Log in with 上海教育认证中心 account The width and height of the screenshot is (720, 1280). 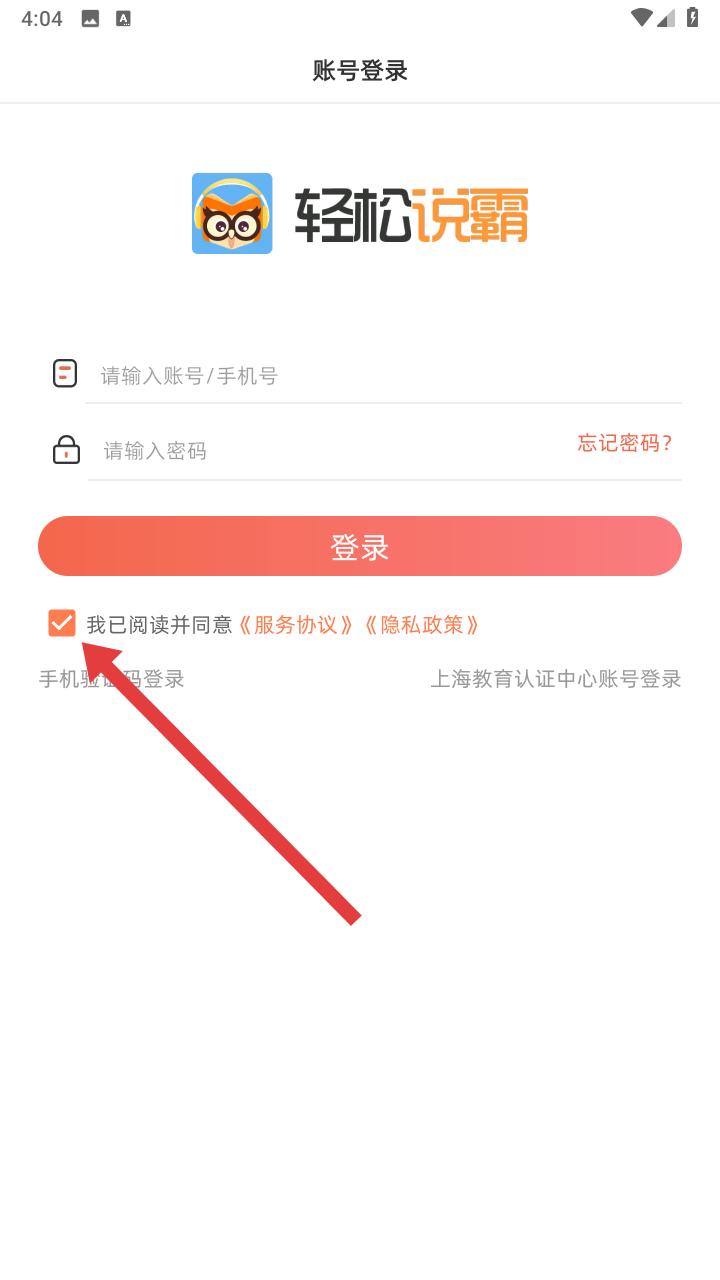pos(555,679)
